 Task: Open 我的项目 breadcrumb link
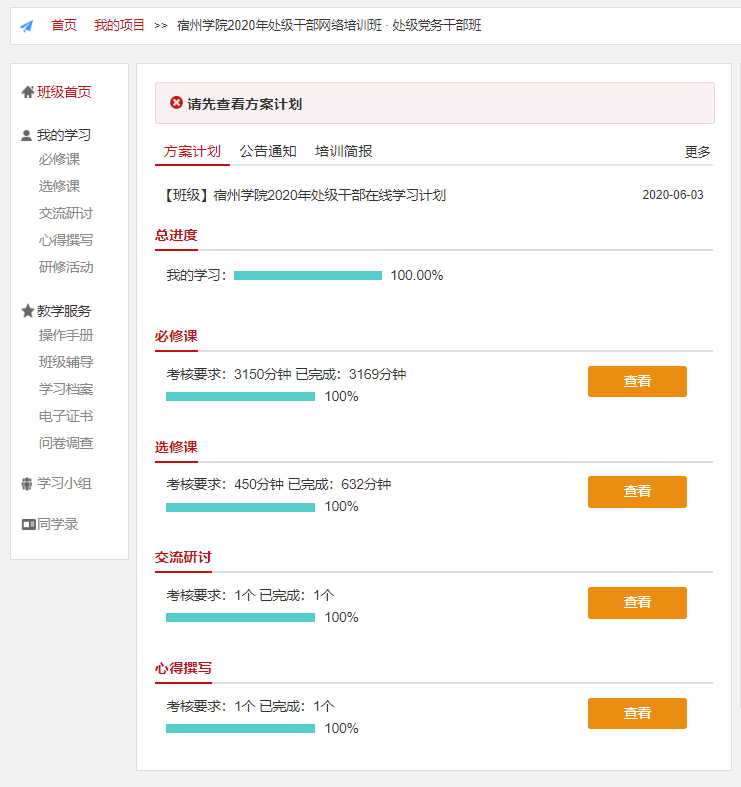click(119, 25)
